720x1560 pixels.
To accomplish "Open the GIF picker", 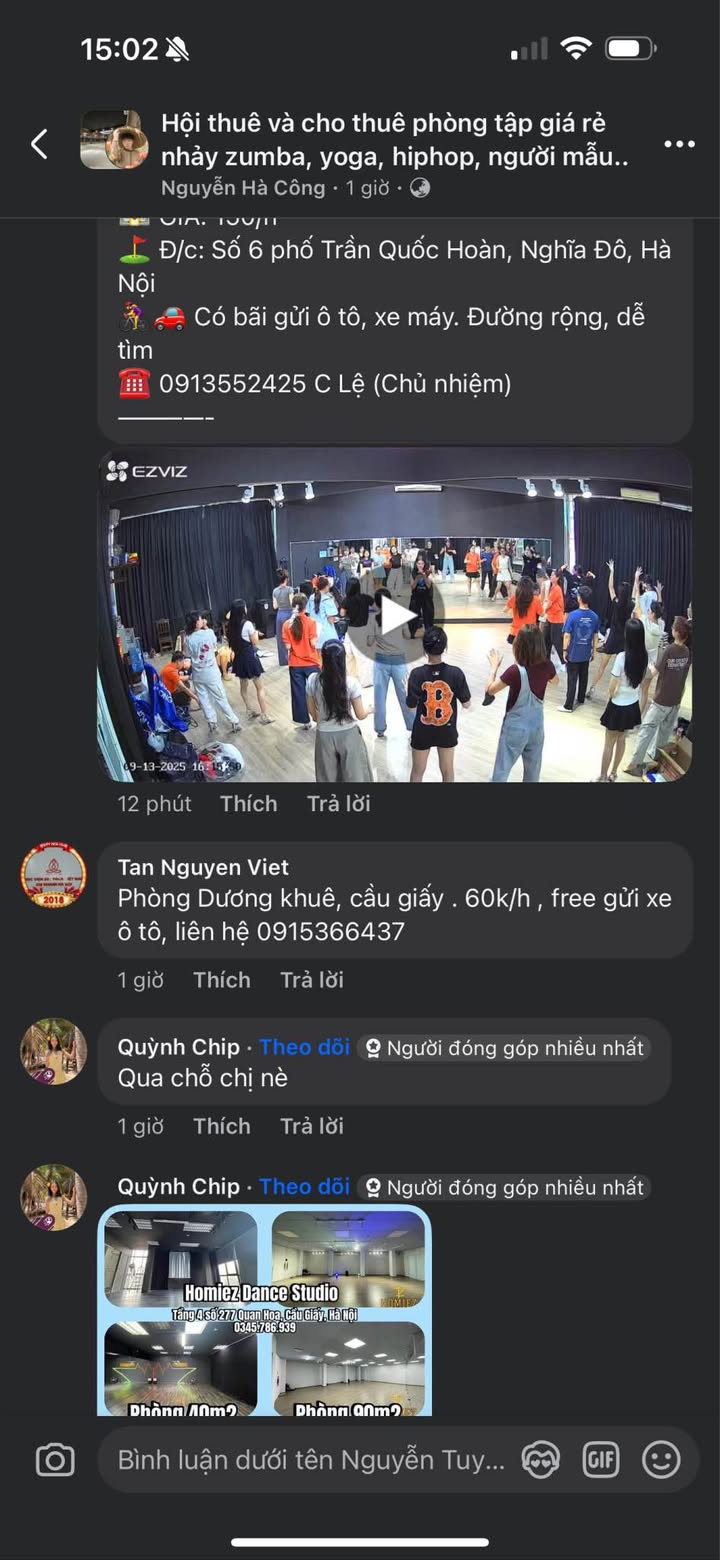I will pyautogui.click(x=601, y=1460).
